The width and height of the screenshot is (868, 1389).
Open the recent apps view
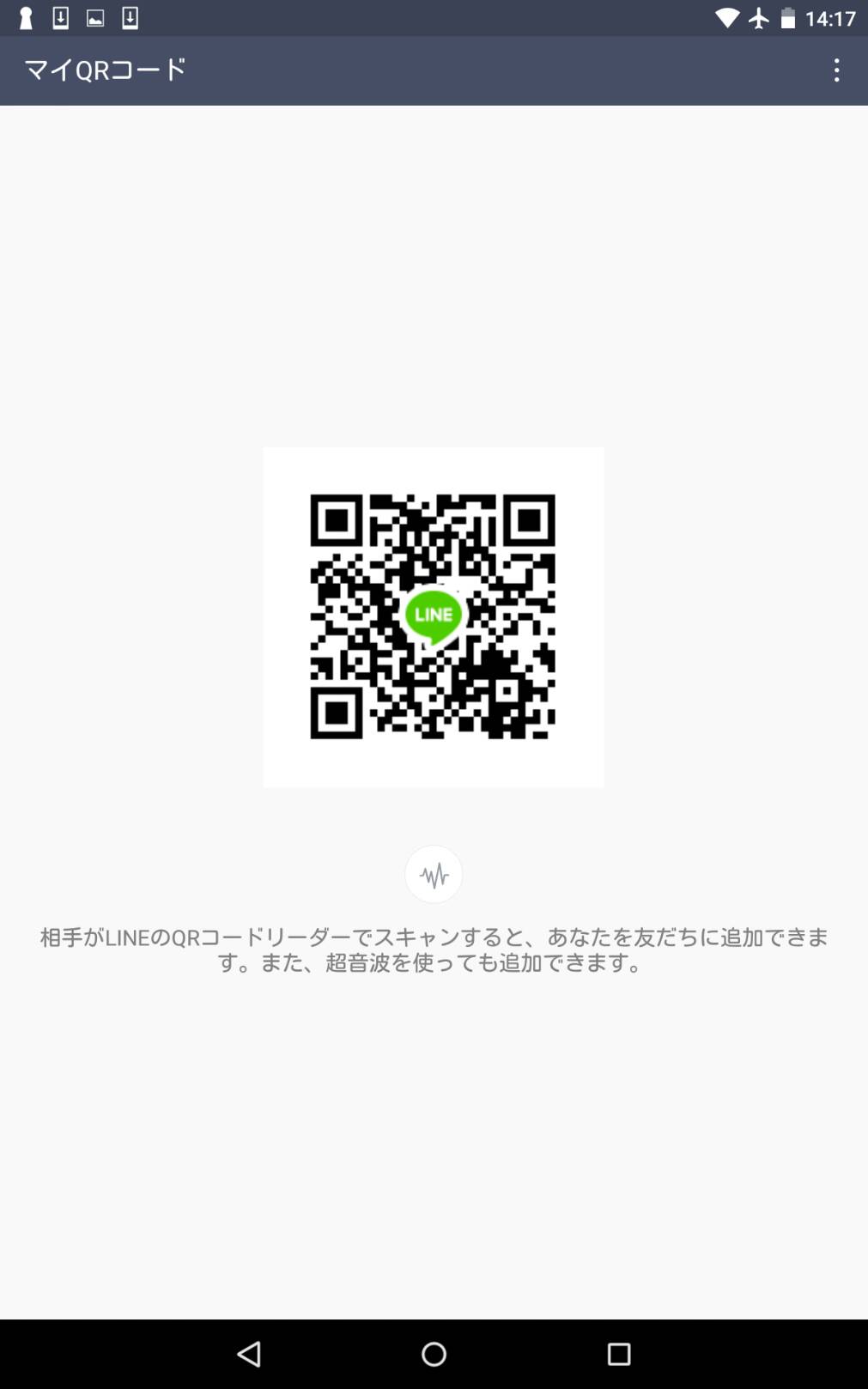tap(619, 1354)
